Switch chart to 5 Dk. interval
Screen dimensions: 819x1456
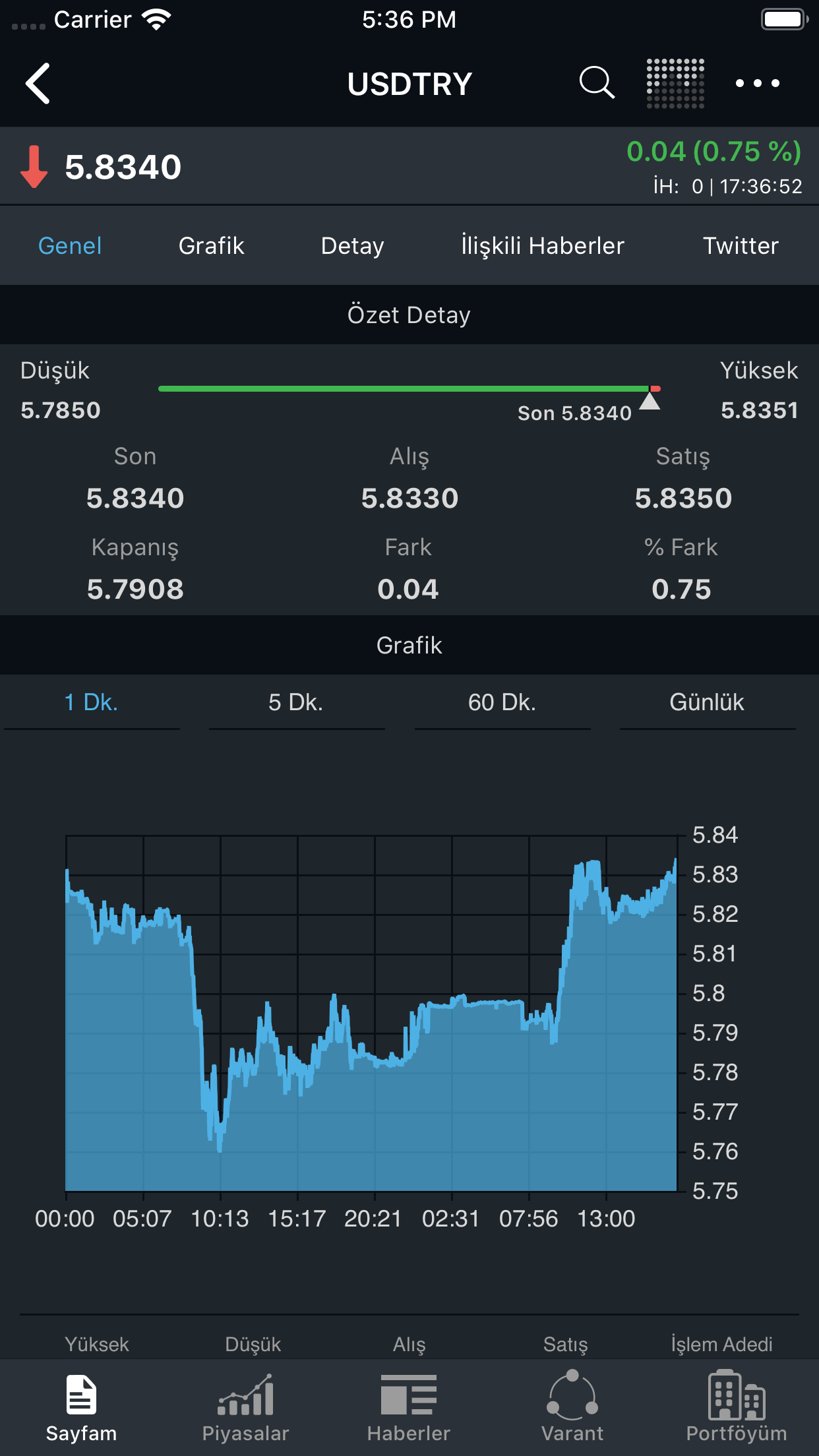[296, 703]
